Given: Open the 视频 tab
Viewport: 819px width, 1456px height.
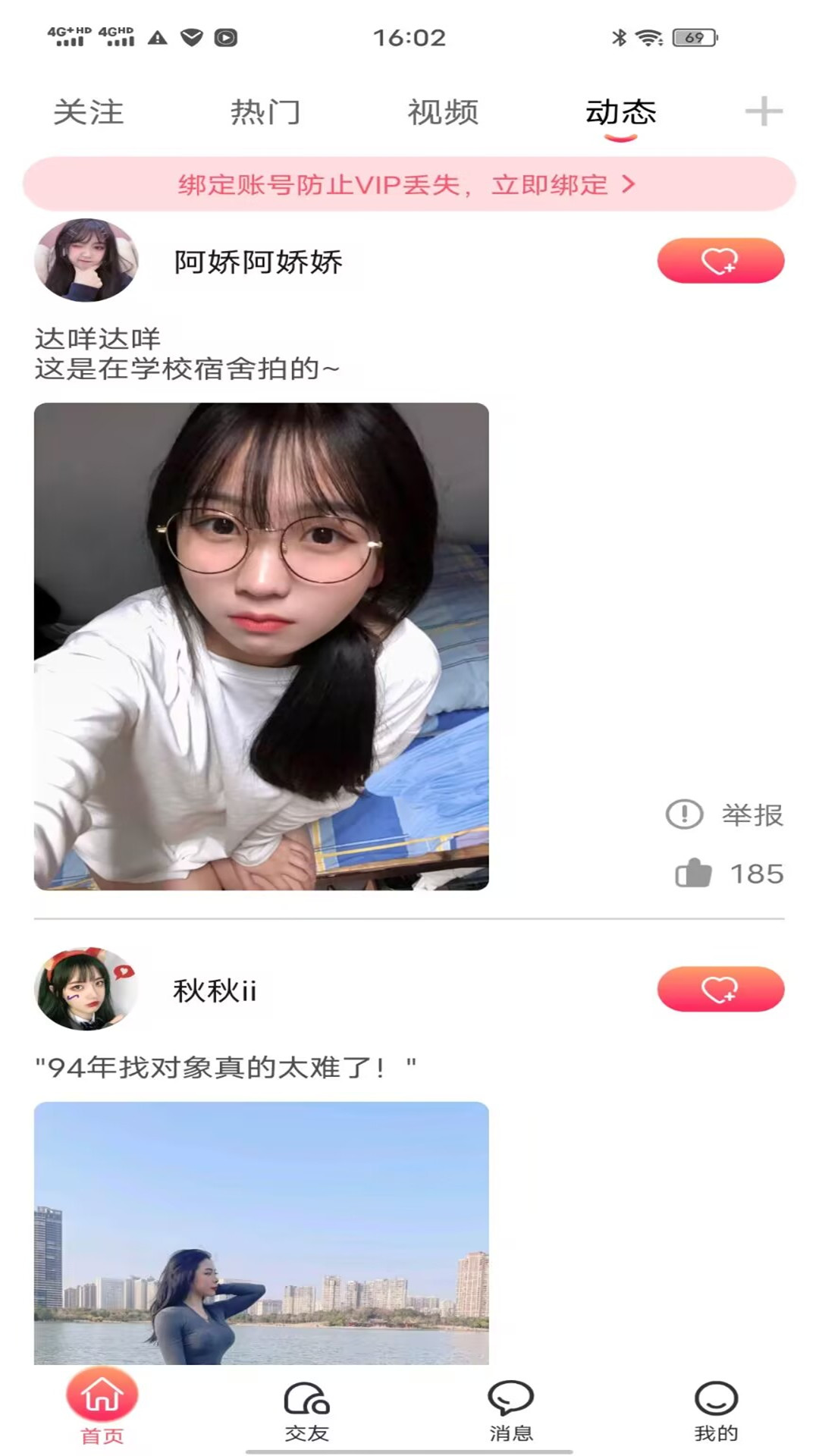Looking at the screenshot, I should pyautogui.click(x=443, y=112).
